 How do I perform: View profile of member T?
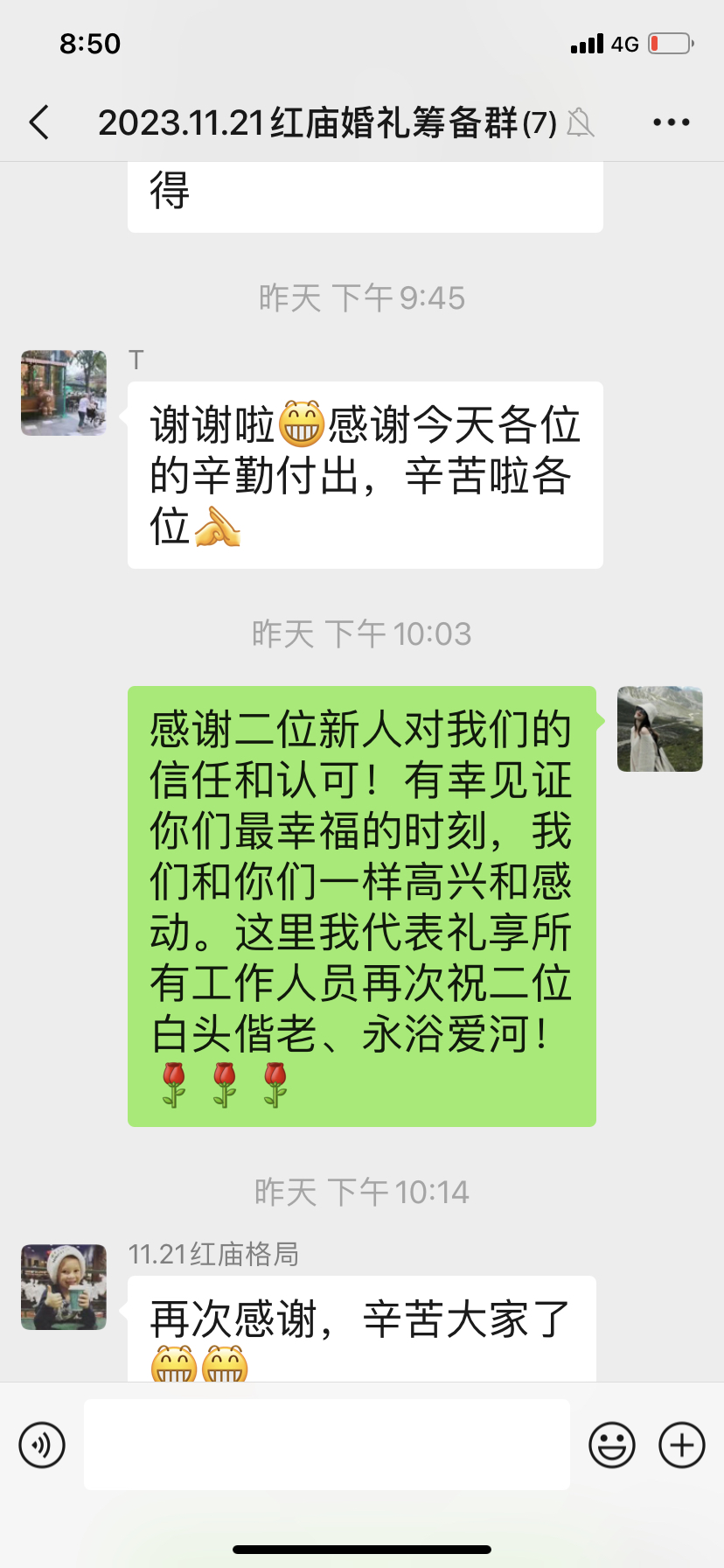tap(64, 393)
